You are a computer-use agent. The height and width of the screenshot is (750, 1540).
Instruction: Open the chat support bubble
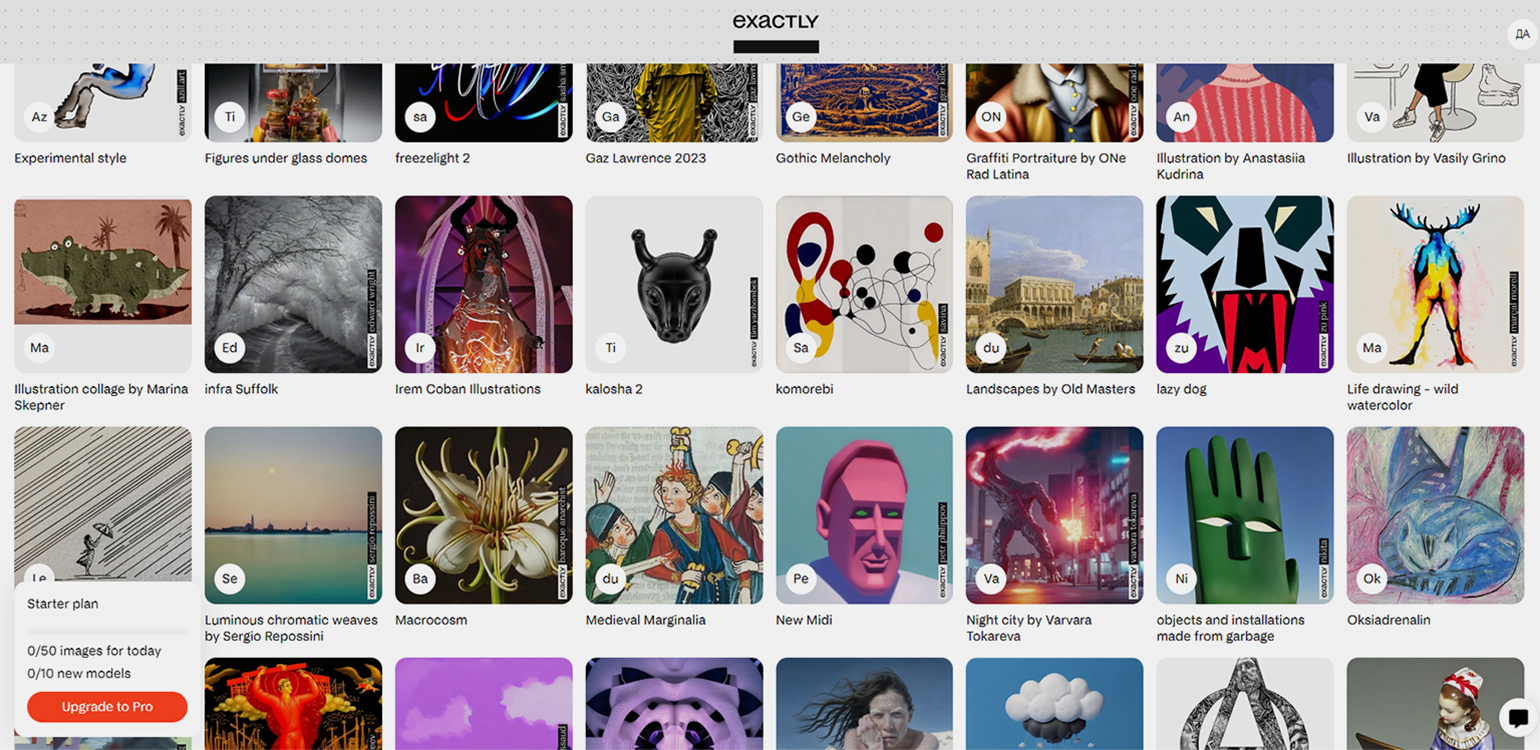click(1518, 717)
